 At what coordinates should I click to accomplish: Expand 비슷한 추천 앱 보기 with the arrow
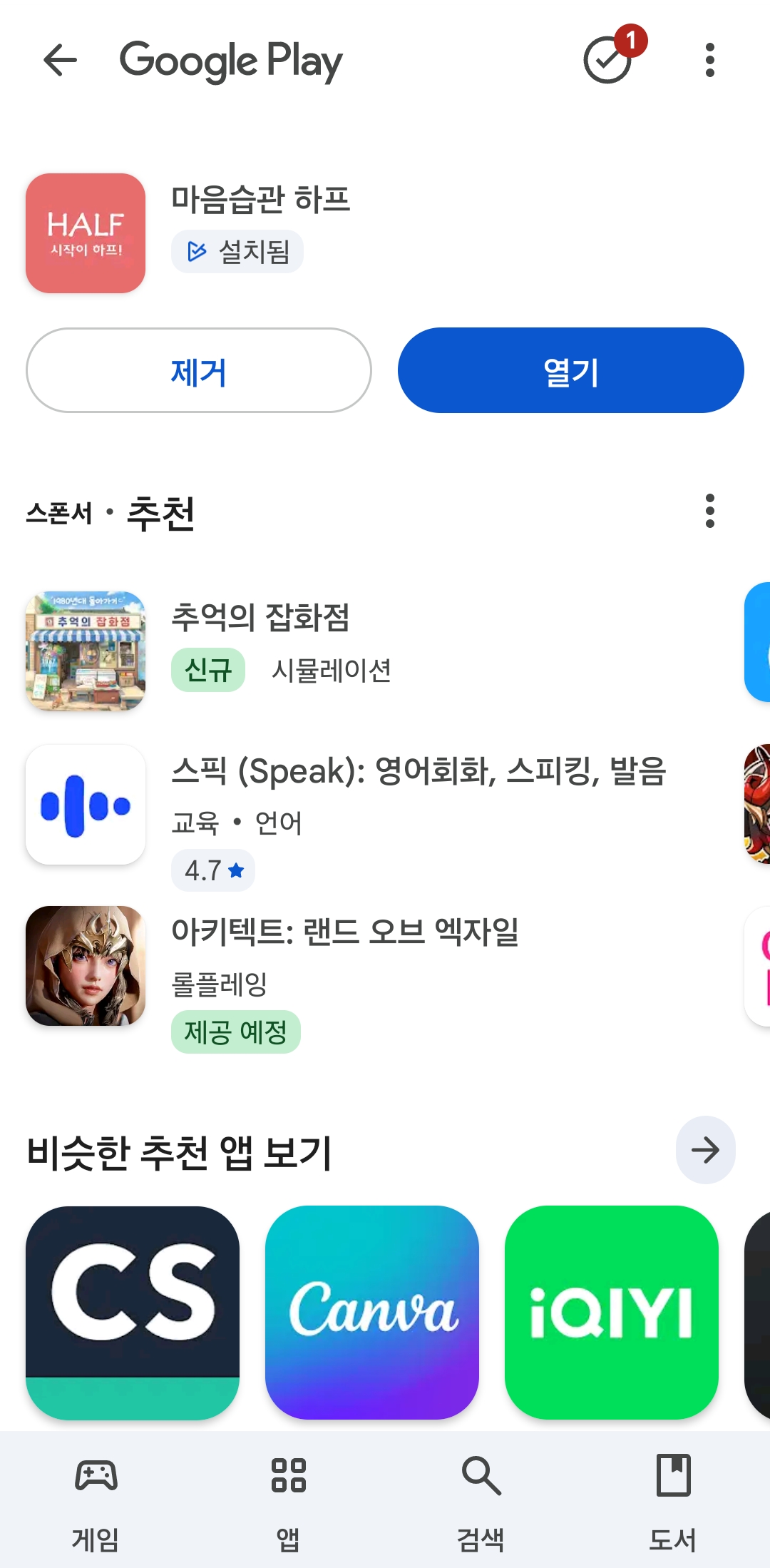(705, 1150)
